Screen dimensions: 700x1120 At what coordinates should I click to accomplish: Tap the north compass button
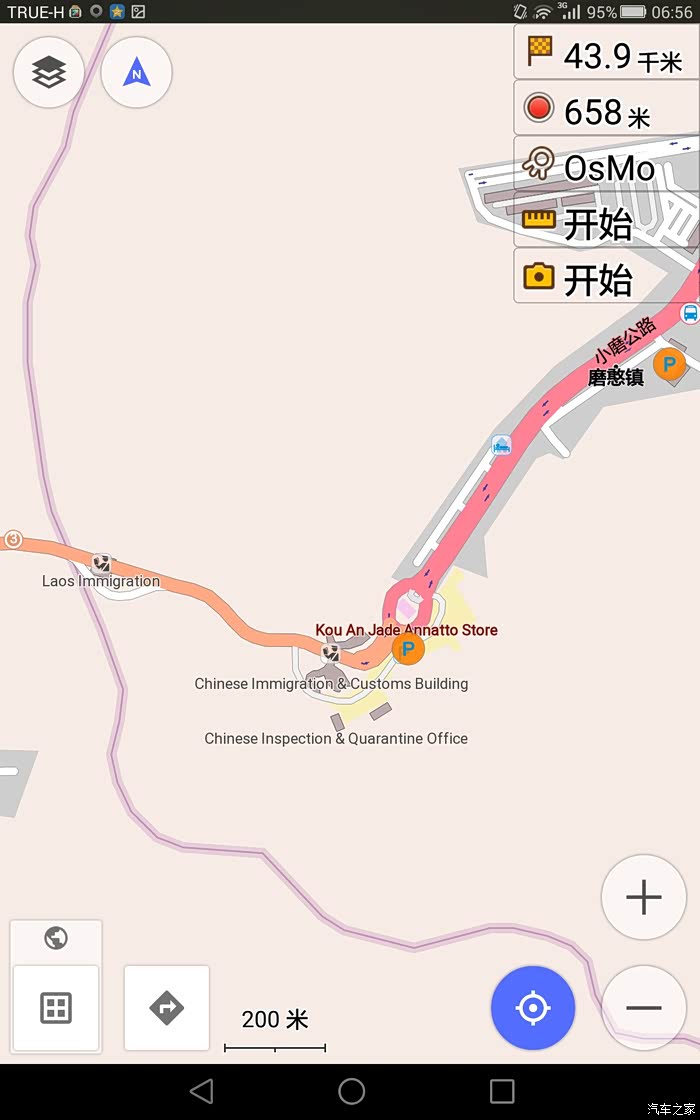point(137,72)
